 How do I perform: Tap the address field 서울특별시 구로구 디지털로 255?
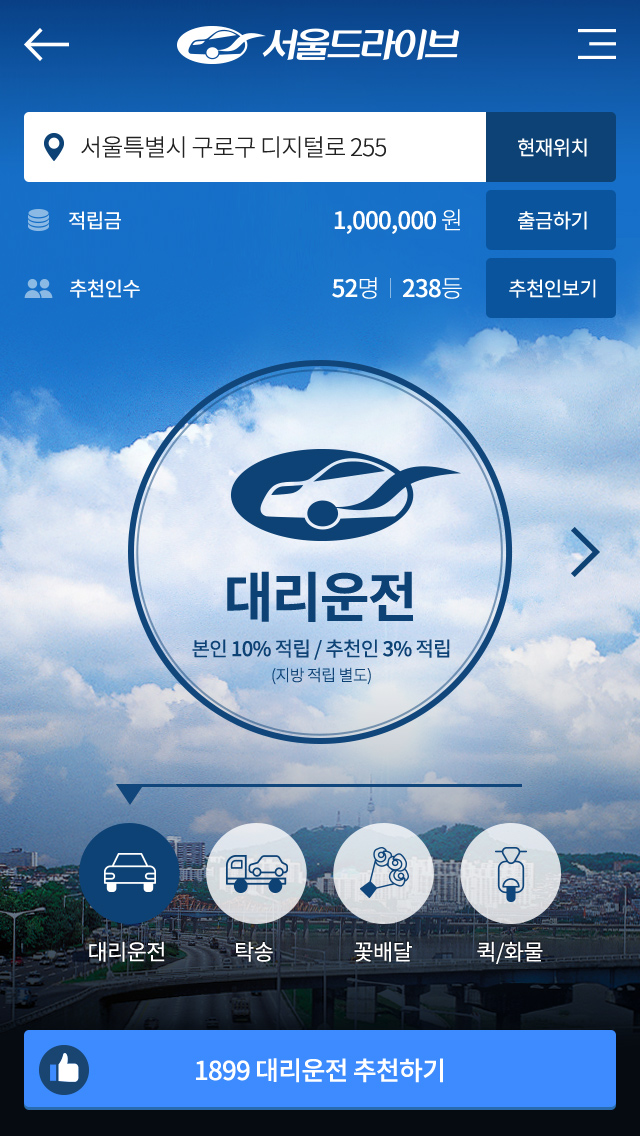click(x=255, y=147)
